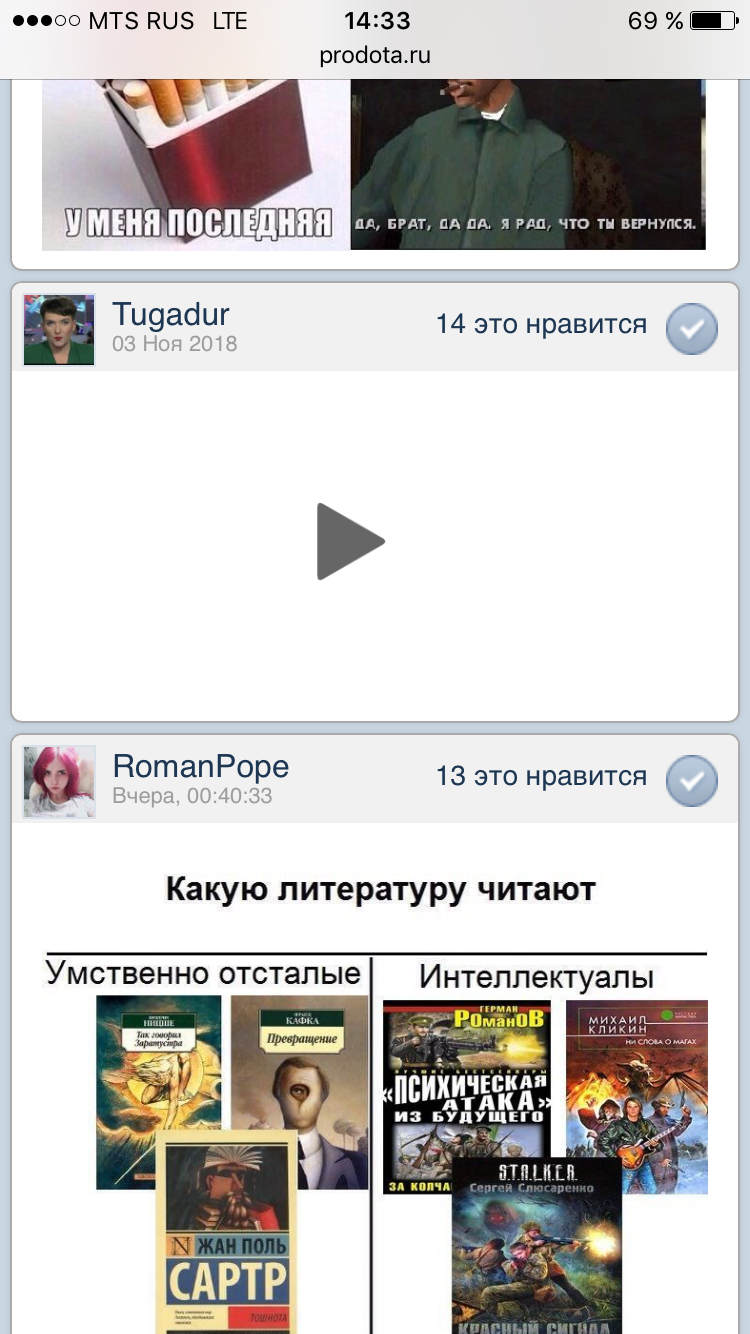Play the embedded video in Tugadur's post

point(352,541)
